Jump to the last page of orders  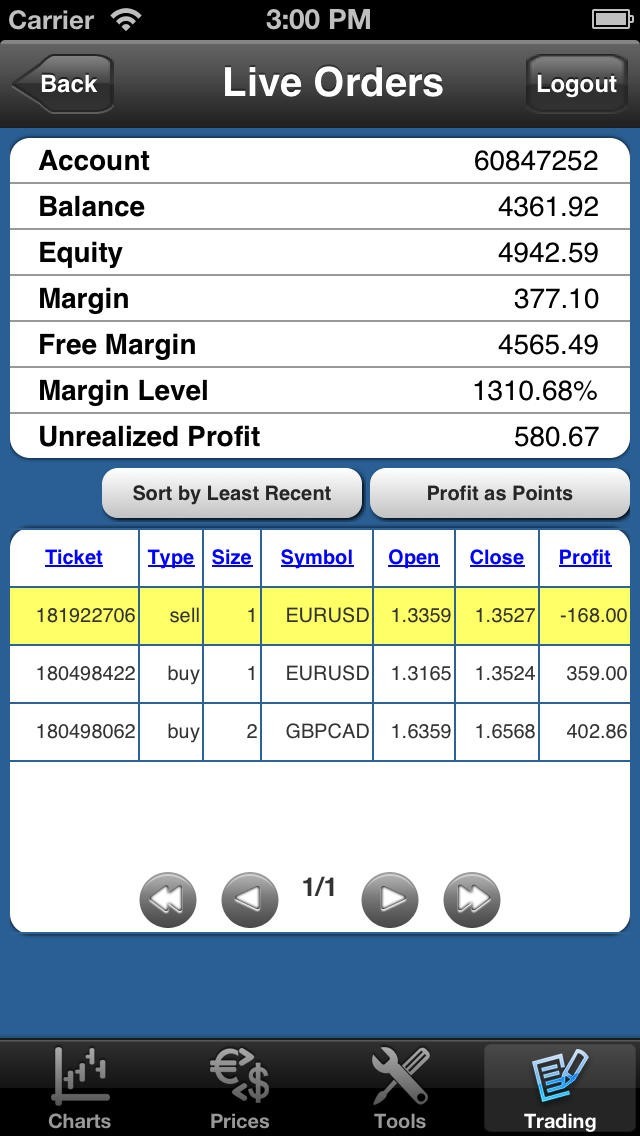471,900
